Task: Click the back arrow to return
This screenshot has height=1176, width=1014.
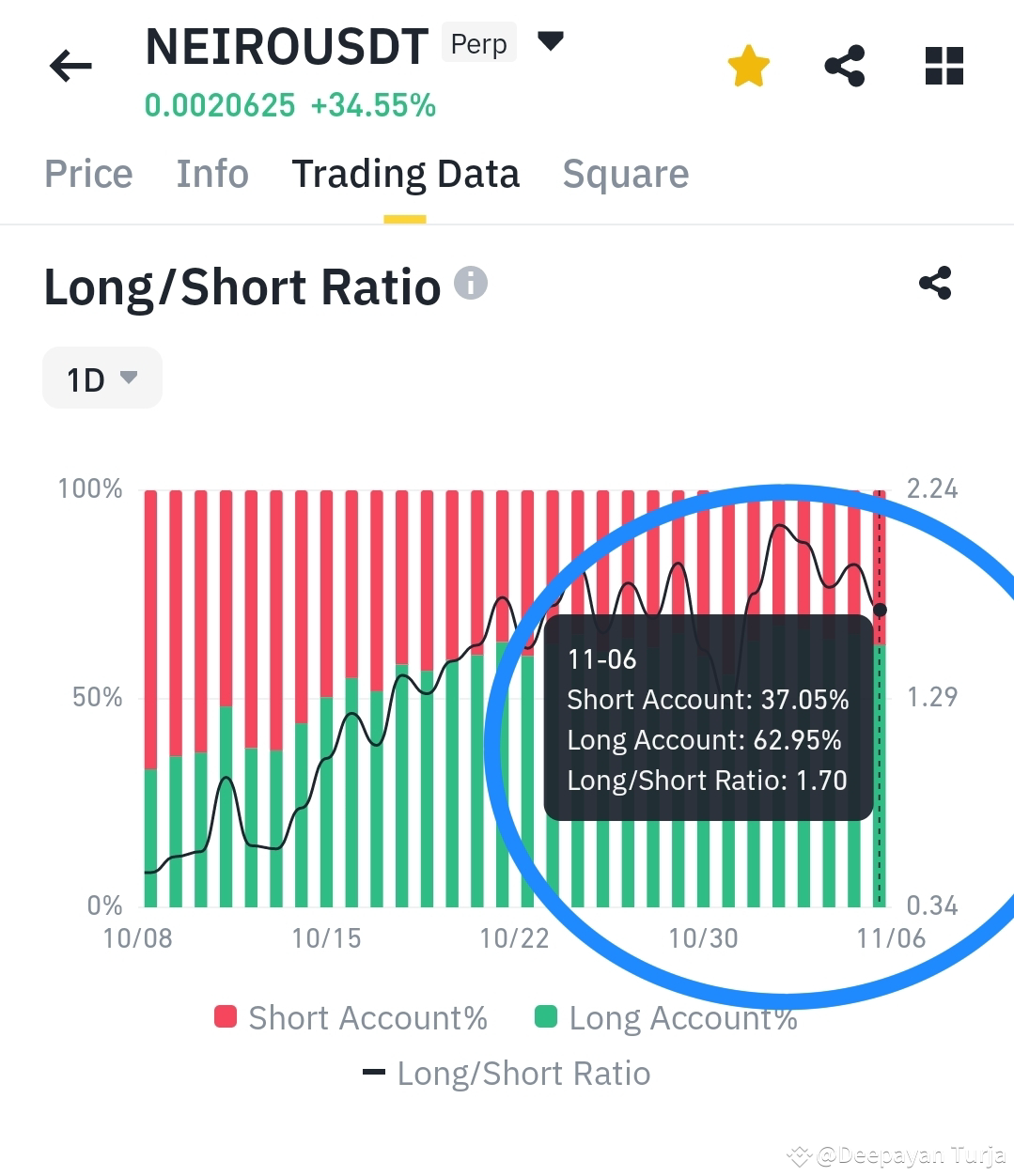Action: click(70, 66)
